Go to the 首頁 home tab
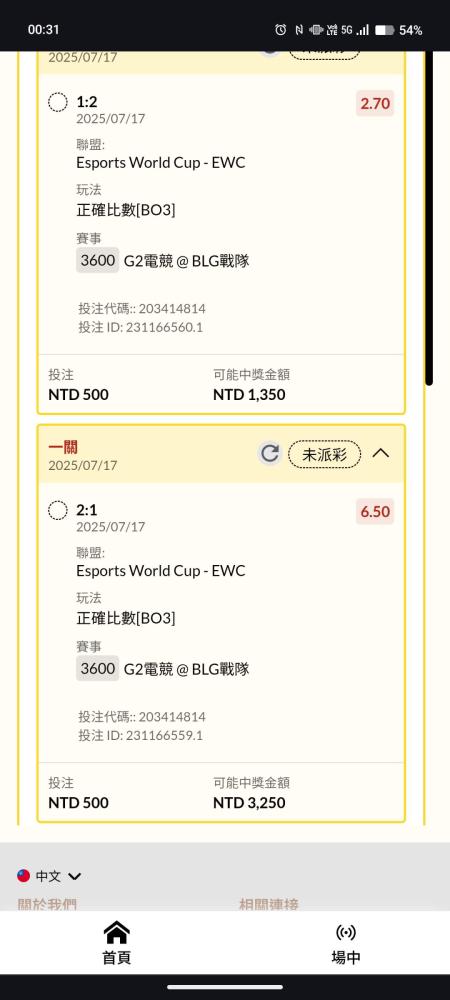 (x=117, y=943)
